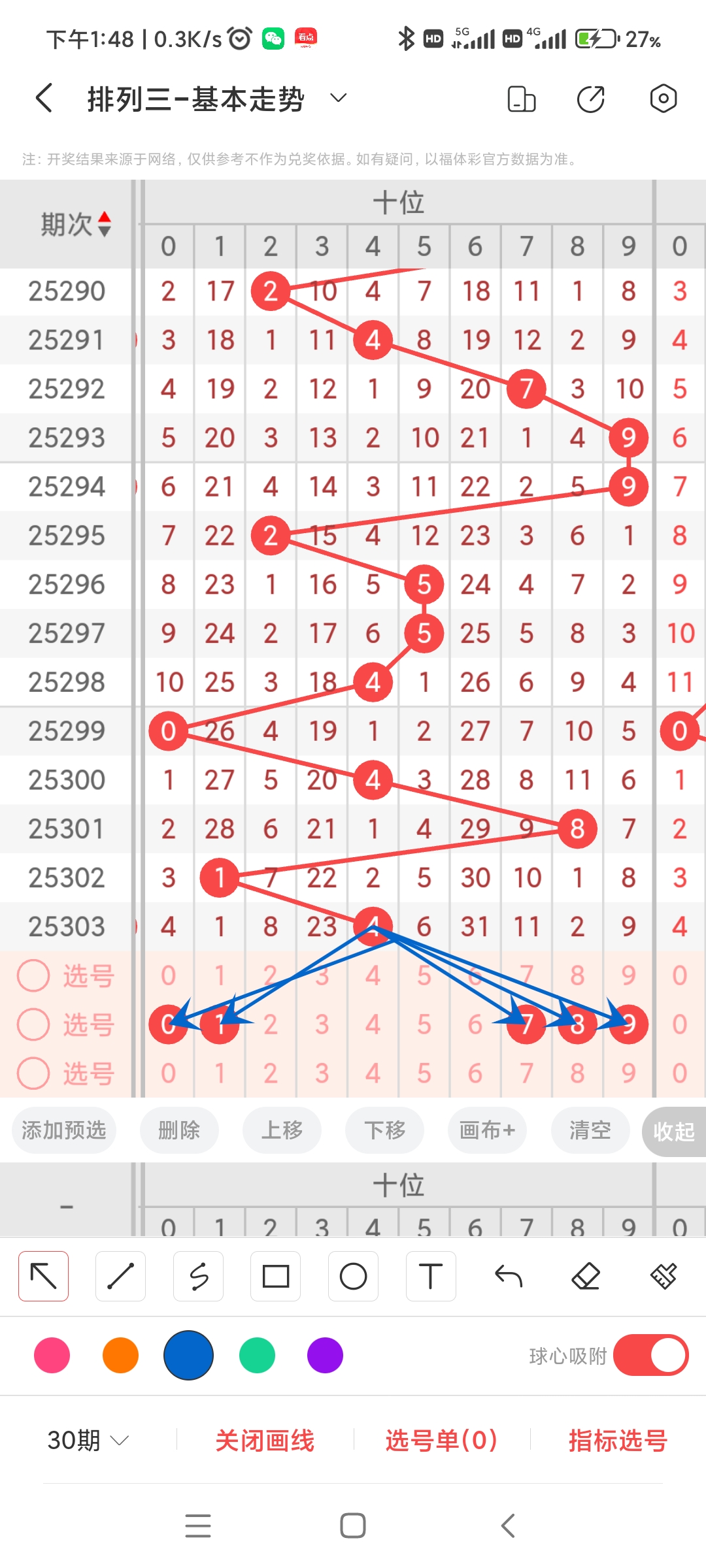Select the rectangle drawing tool
Screen dimensions: 706x1568
275,1275
